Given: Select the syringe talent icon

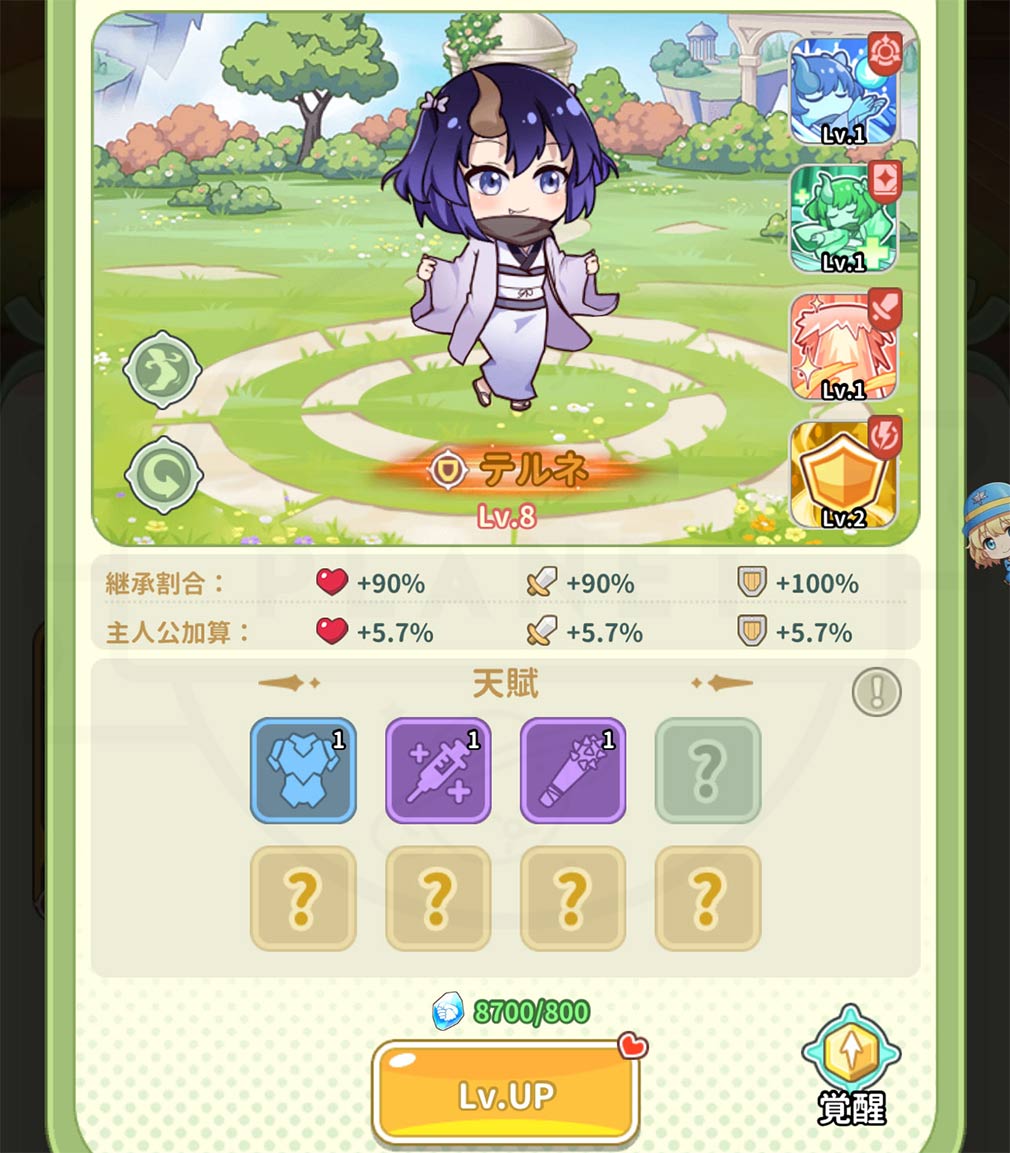Looking at the screenshot, I should [438, 770].
